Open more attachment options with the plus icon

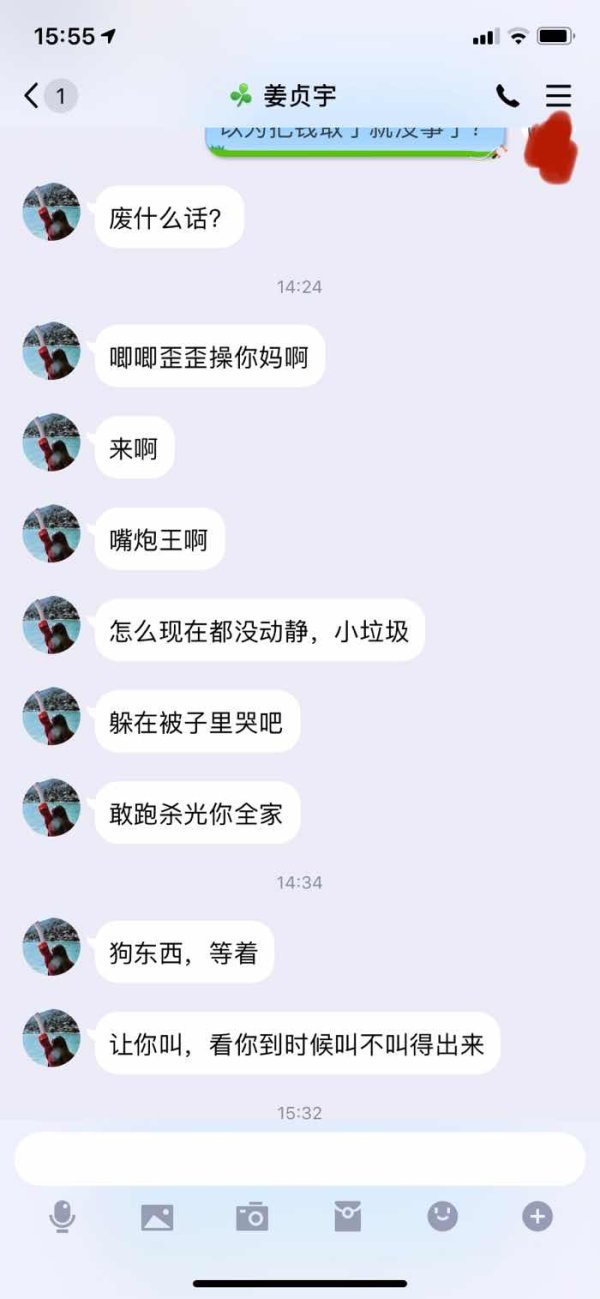(x=537, y=1216)
